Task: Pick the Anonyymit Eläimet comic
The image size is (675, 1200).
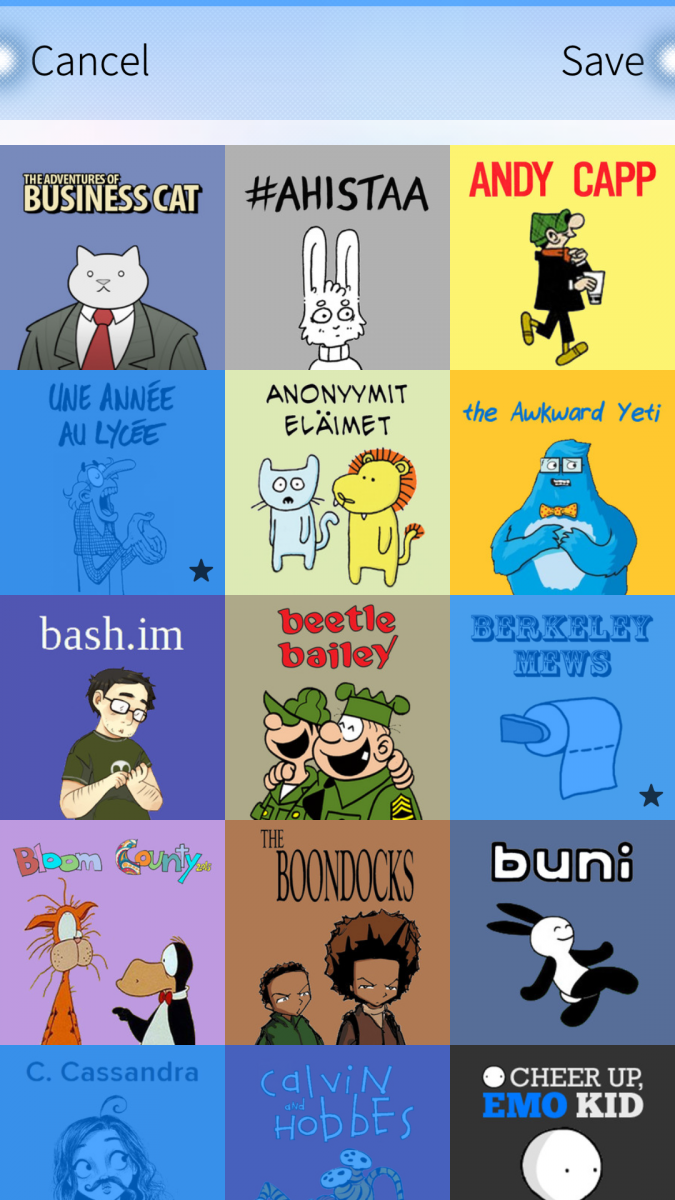Action: coord(337,483)
